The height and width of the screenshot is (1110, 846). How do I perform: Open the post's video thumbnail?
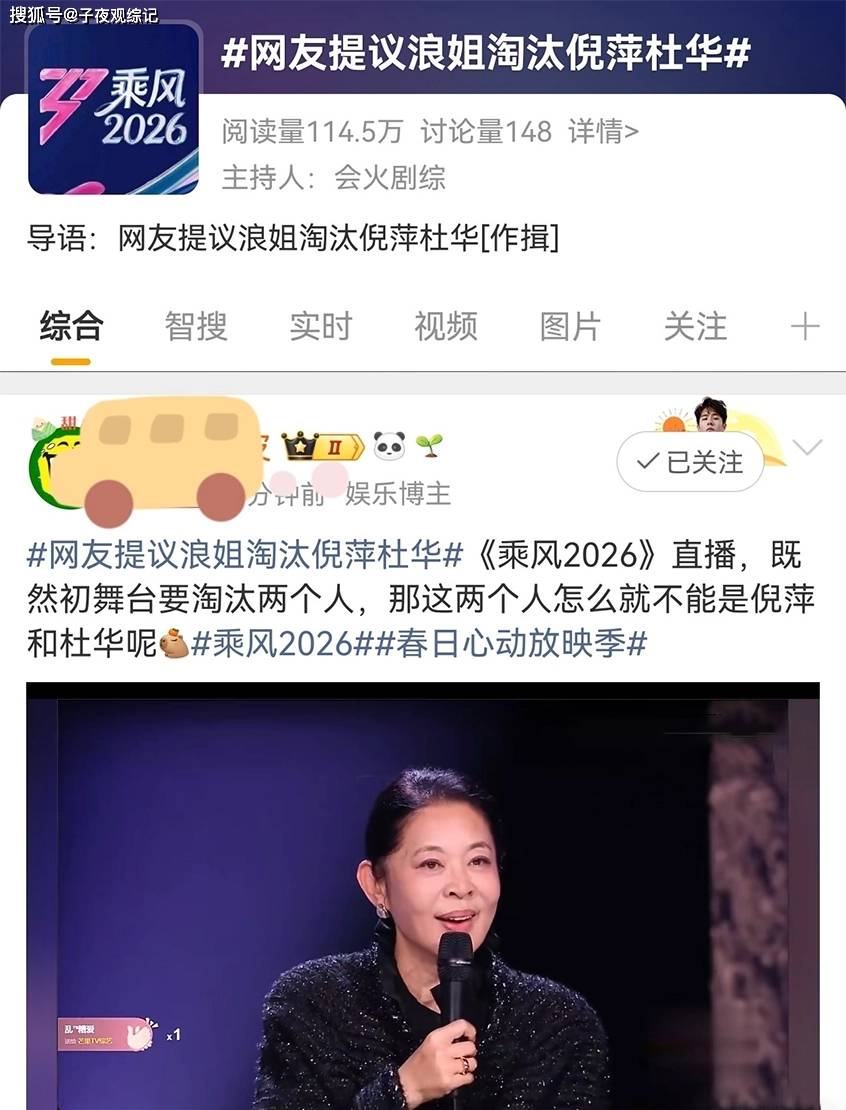[x=423, y=895]
